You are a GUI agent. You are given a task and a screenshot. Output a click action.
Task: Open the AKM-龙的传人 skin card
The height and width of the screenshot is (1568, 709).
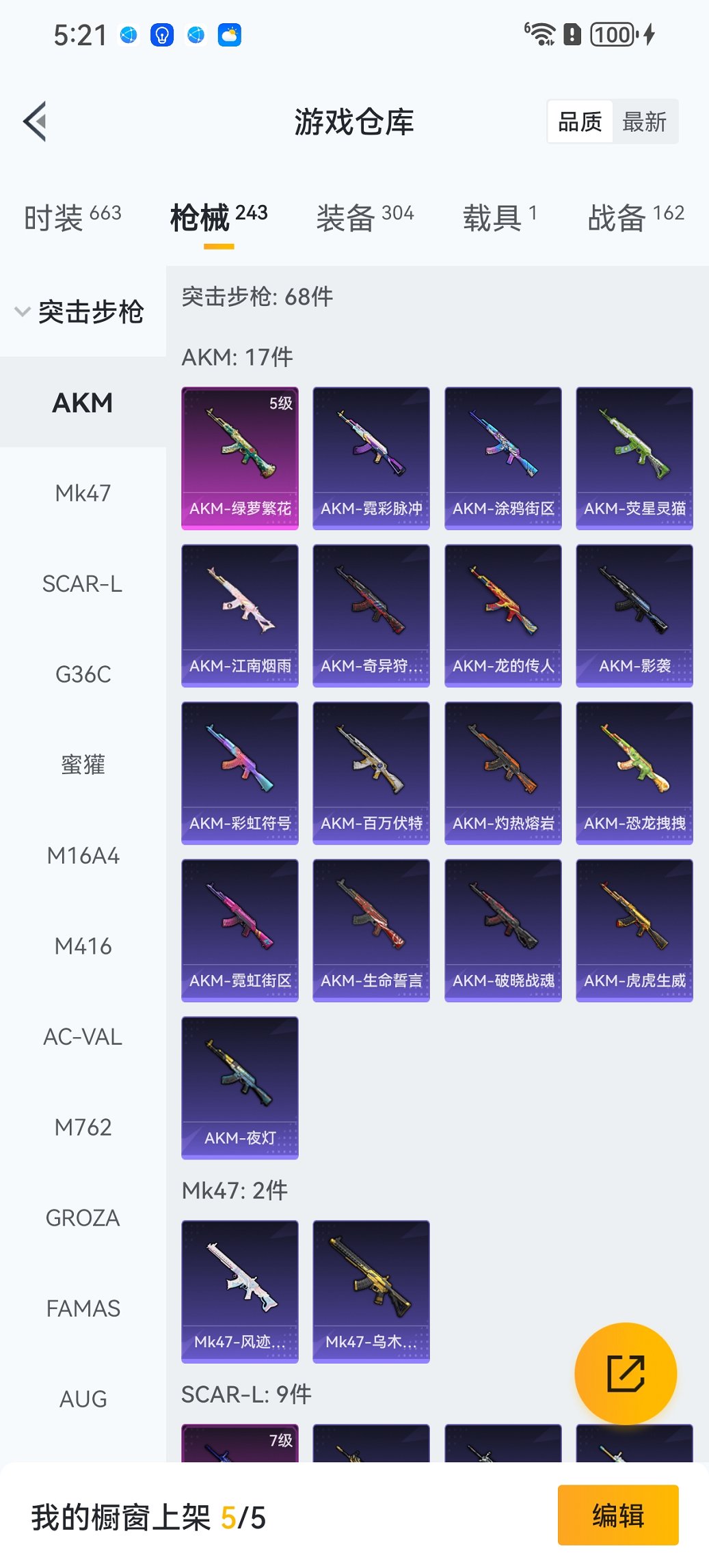[503, 615]
